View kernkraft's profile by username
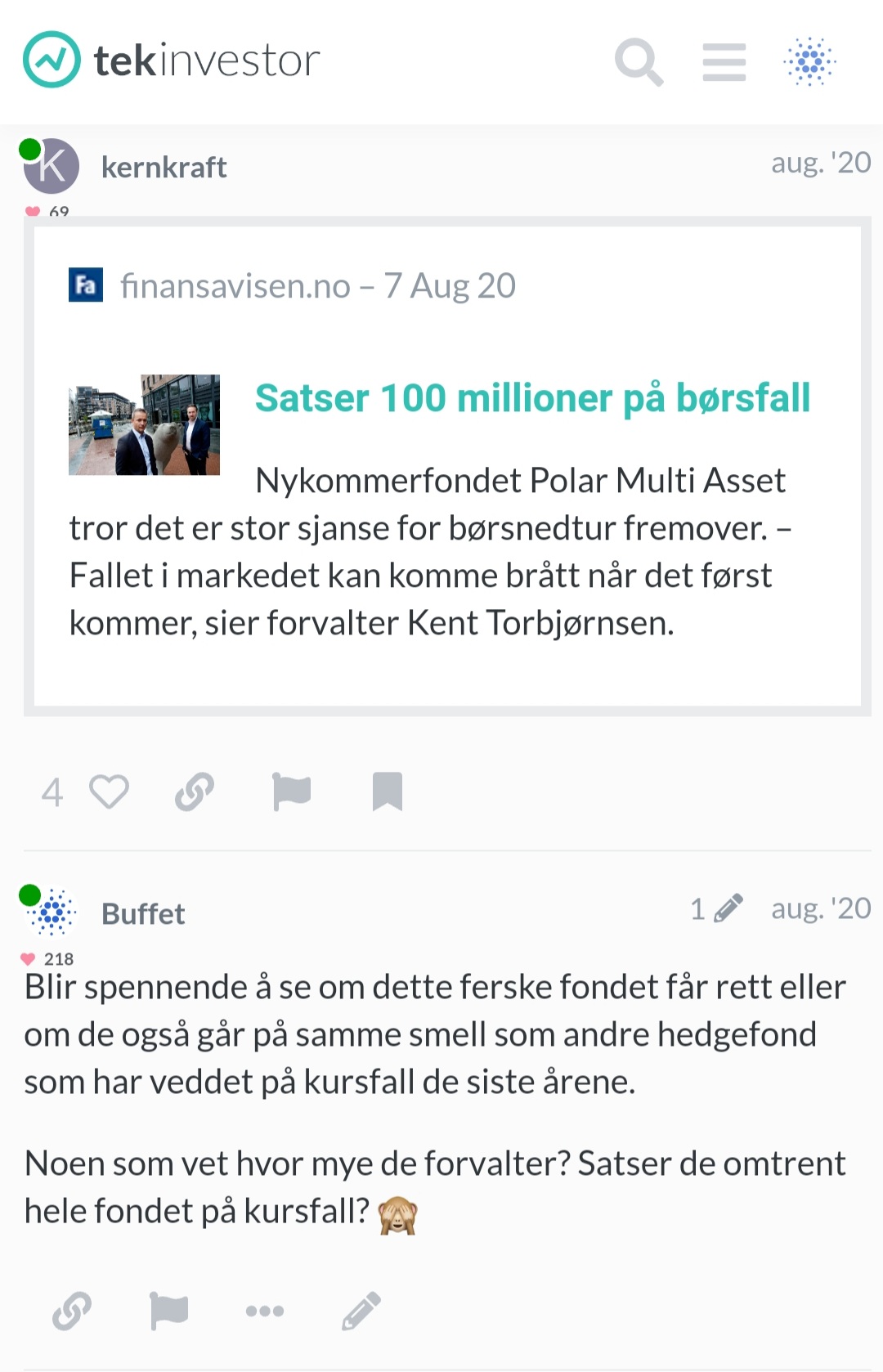The image size is (883, 1372). [x=164, y=167]
